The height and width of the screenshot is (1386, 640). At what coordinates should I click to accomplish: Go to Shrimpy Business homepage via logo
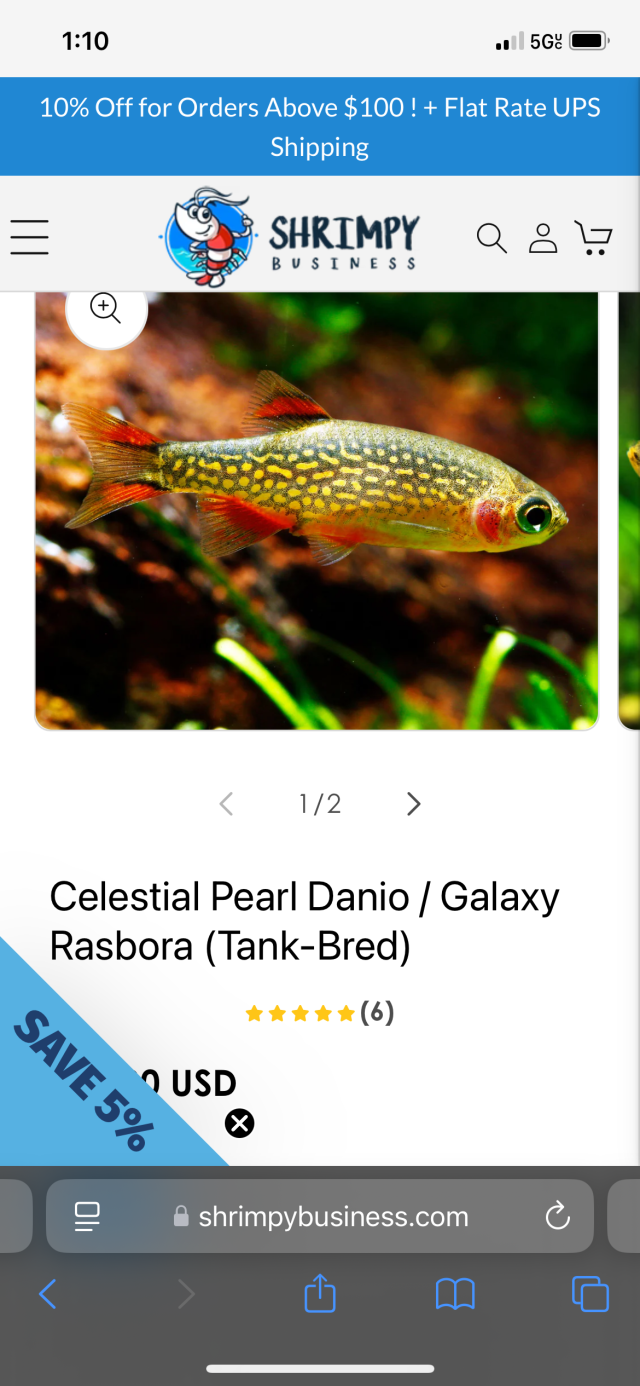[x=290, y=236]
